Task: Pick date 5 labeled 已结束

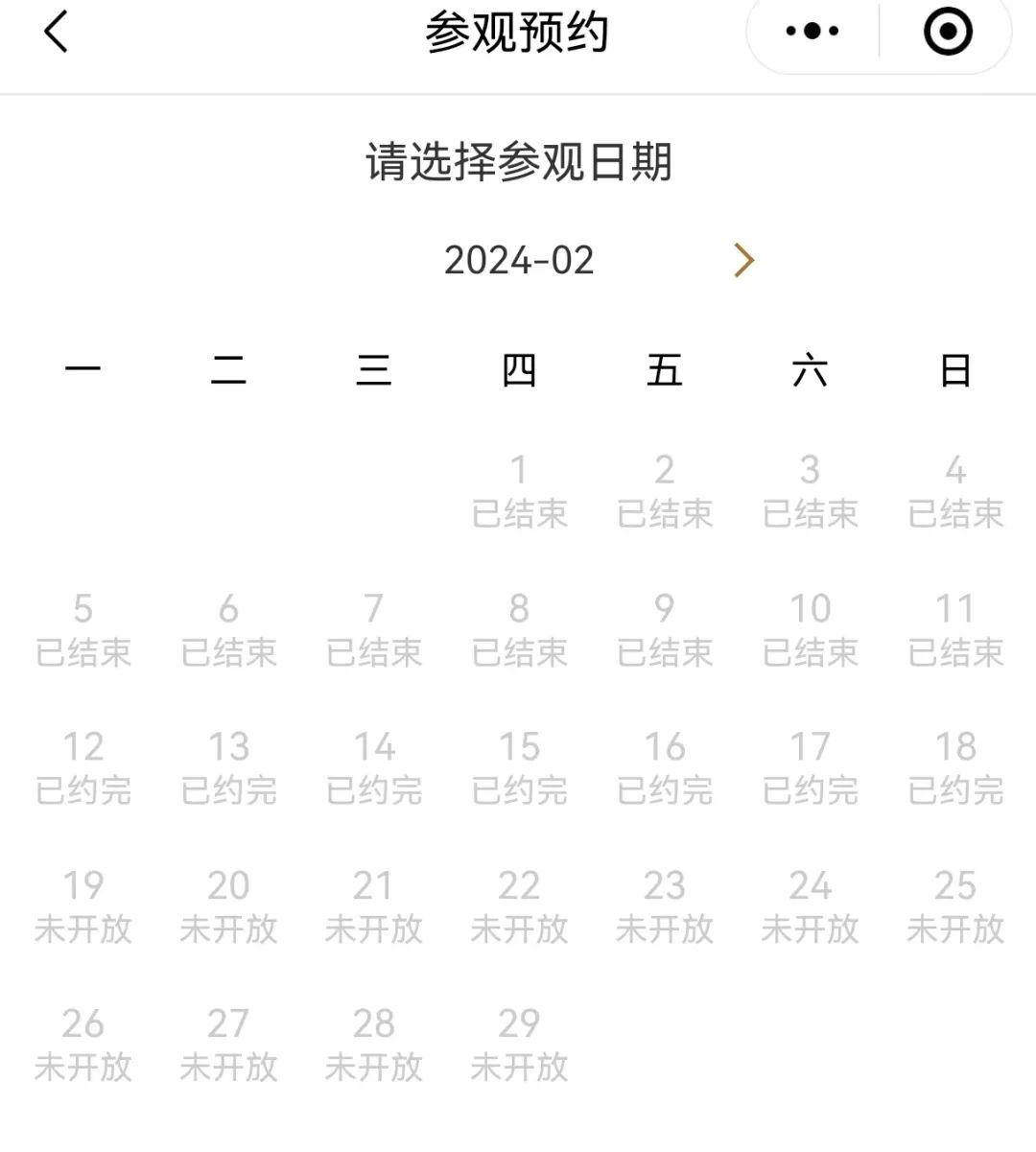Action: (x=84, y=628)
